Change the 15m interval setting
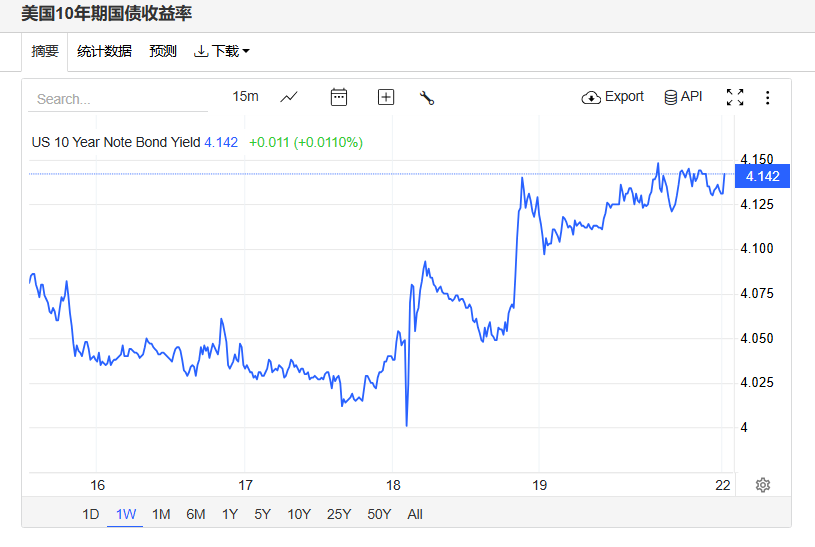This screenshot has width=815, height=547. [x=245, y=97]
